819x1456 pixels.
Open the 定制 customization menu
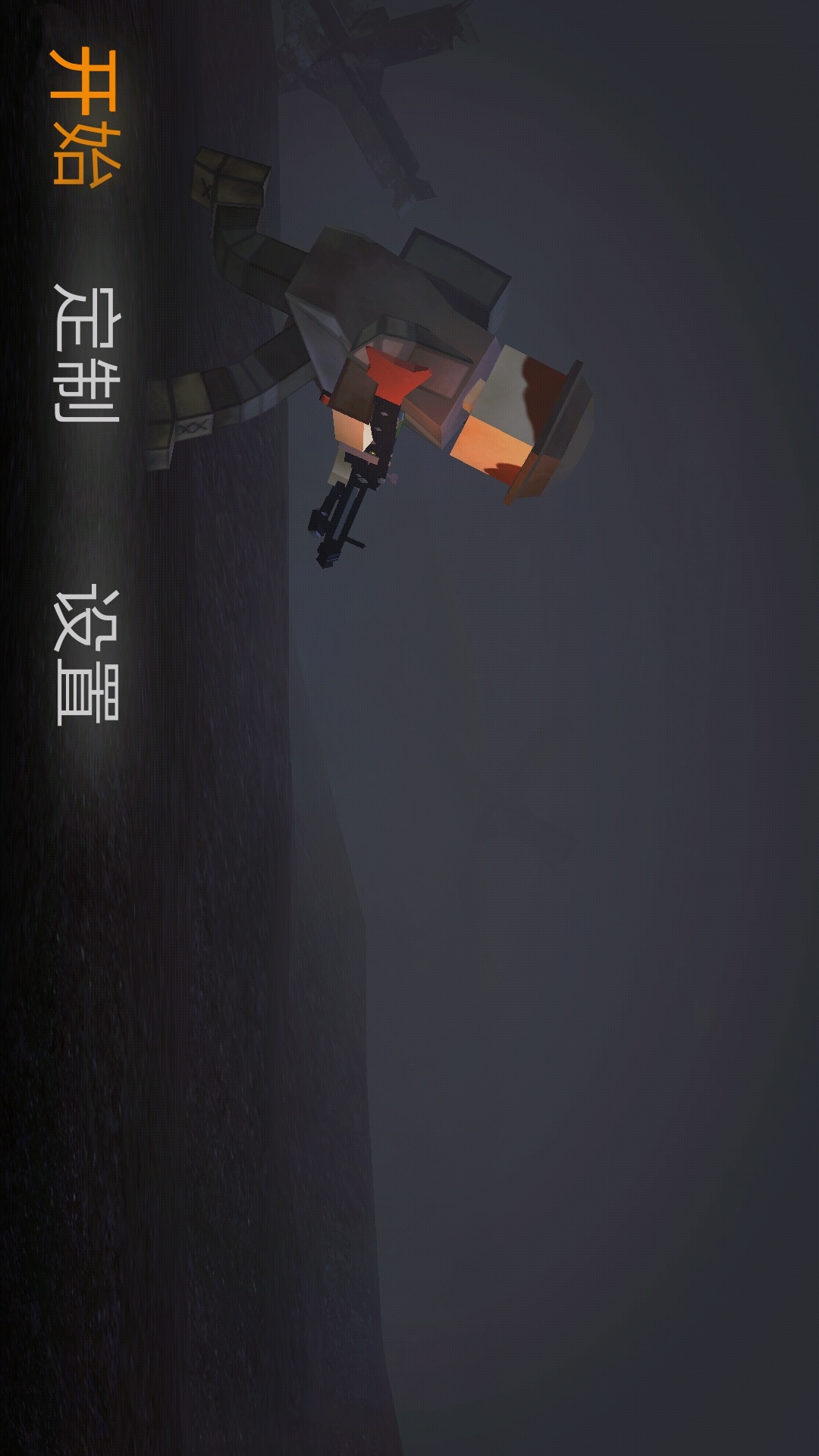[x=86, y=353]
